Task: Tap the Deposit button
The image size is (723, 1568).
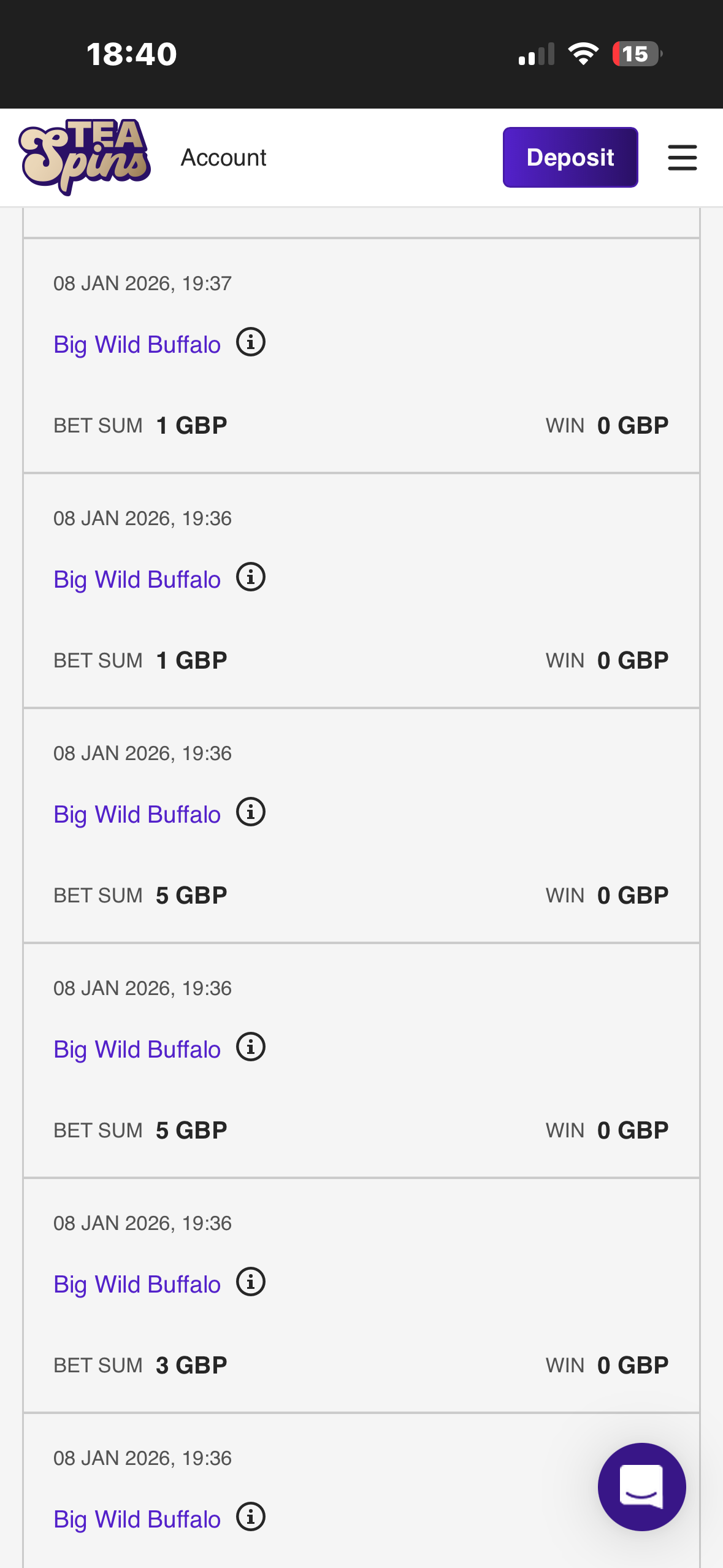Action: coord(570,158)
